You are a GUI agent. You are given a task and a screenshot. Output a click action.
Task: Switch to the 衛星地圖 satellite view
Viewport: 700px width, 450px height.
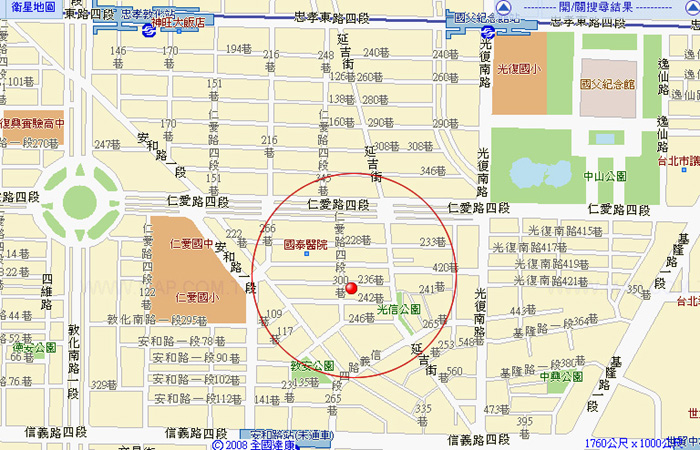point(29,7)
